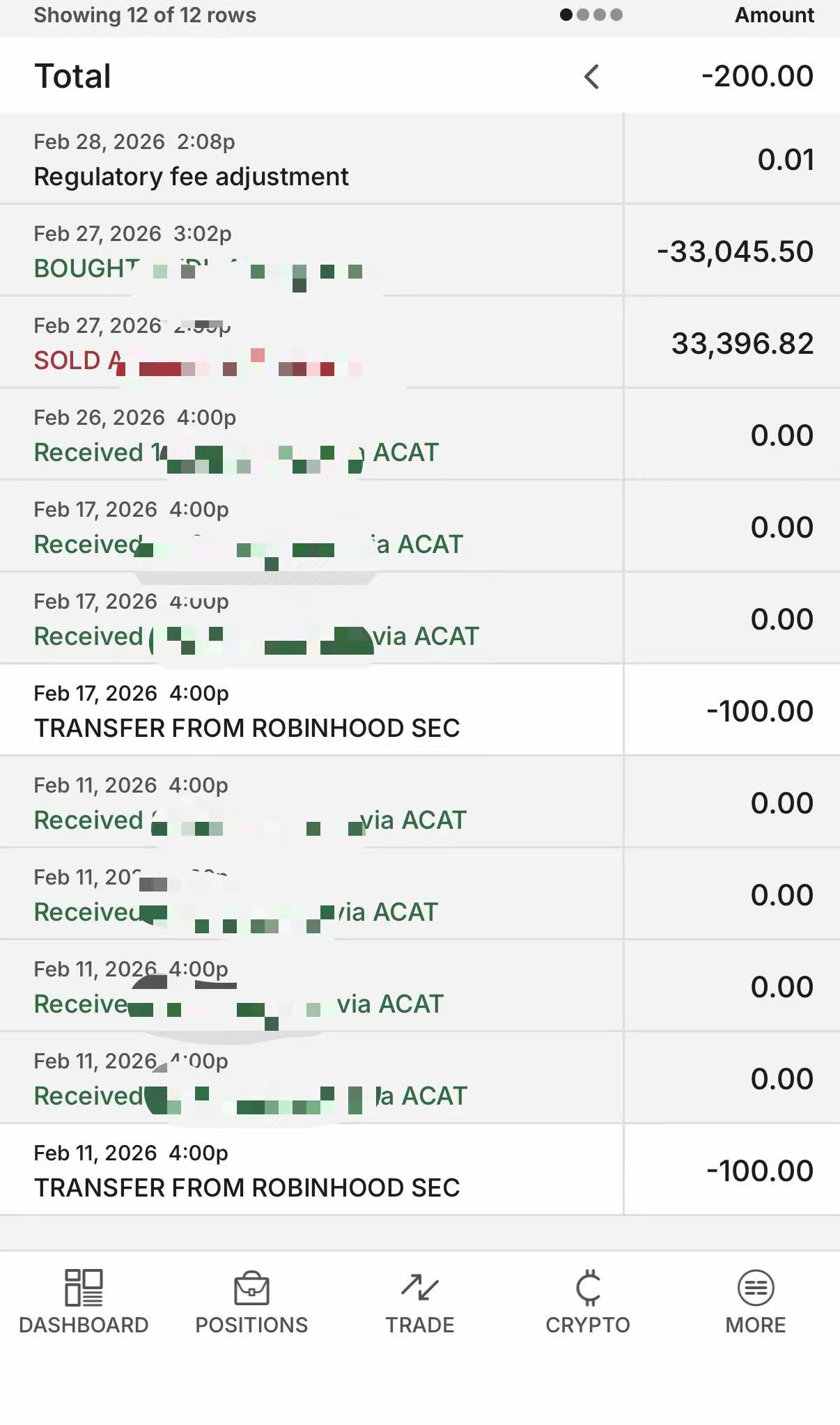Open the More menu tab
The image size is (840, 1425).
(x=756, y=1301)
